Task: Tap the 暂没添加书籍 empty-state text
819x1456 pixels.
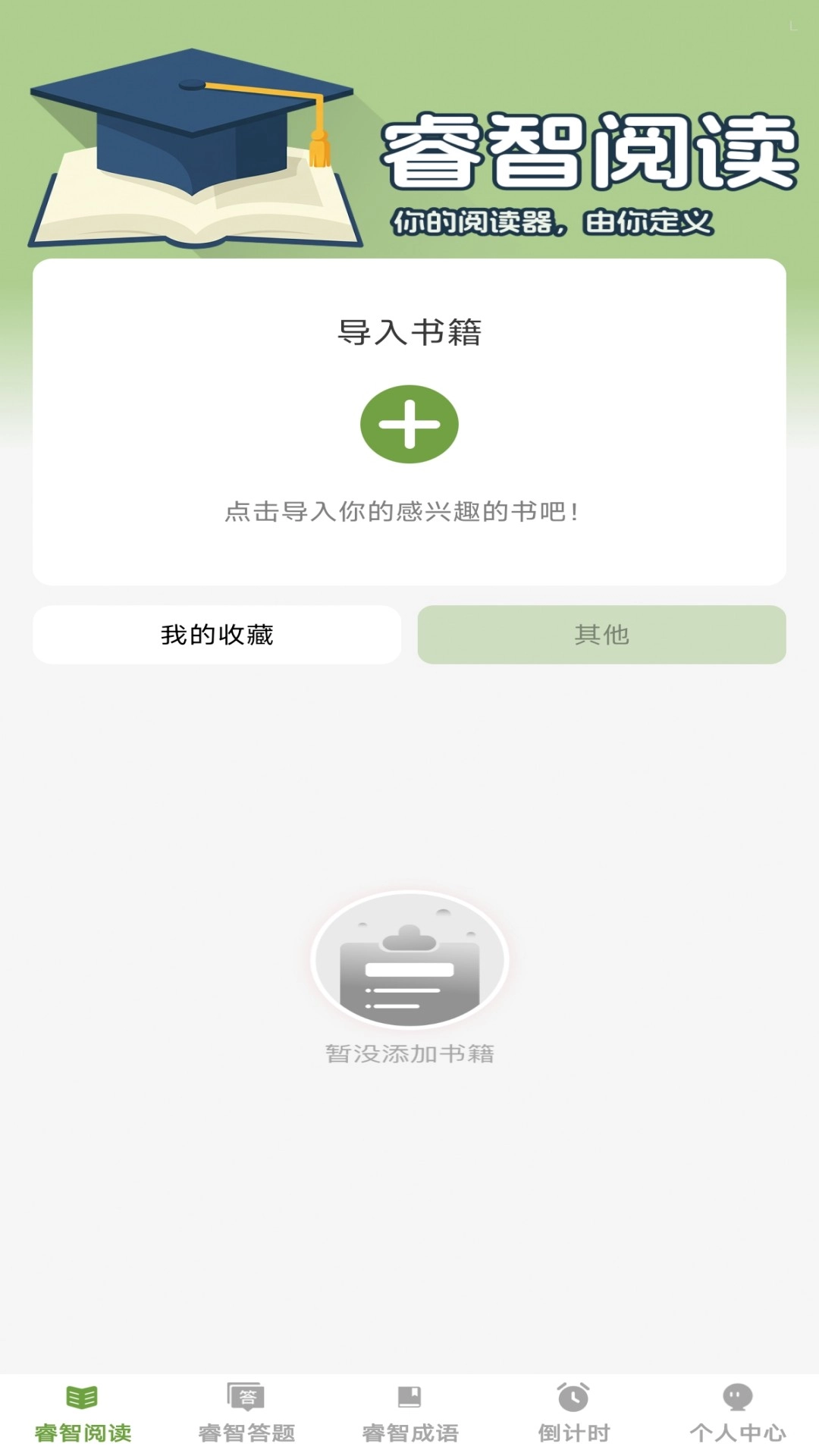Action: [x=409, y=1053]
